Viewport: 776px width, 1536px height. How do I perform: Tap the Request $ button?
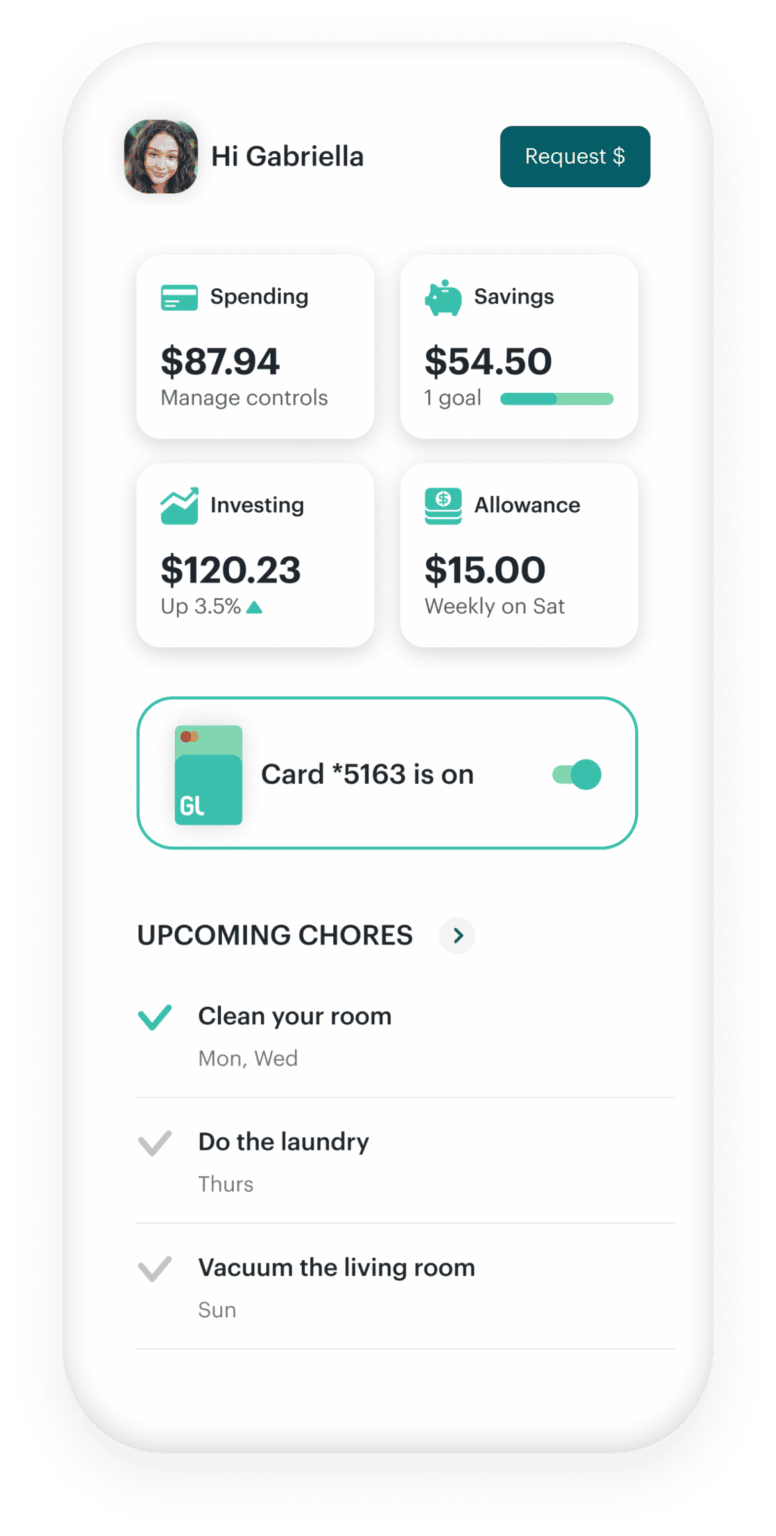(575, 157)
